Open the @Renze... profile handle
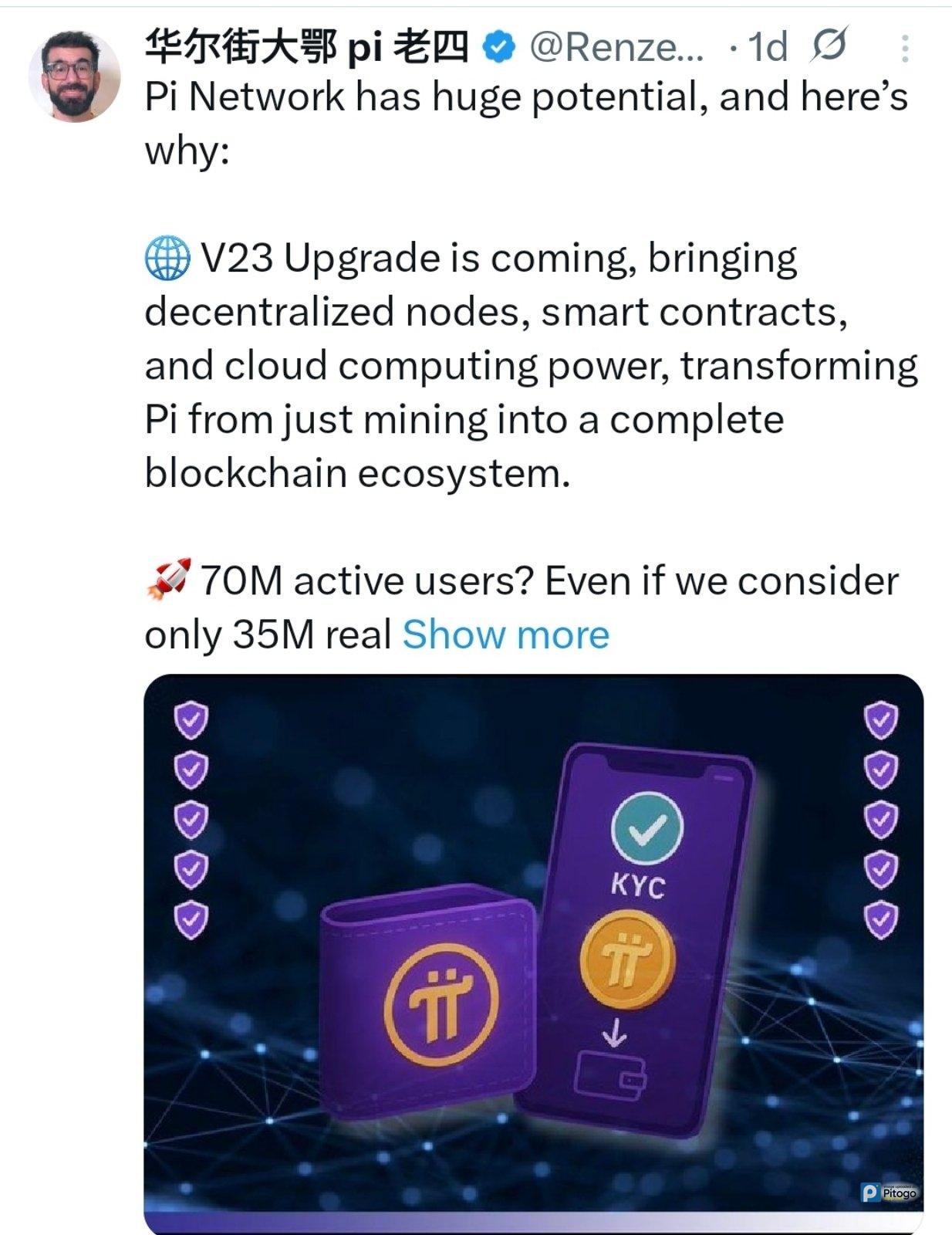 point(616,48)
